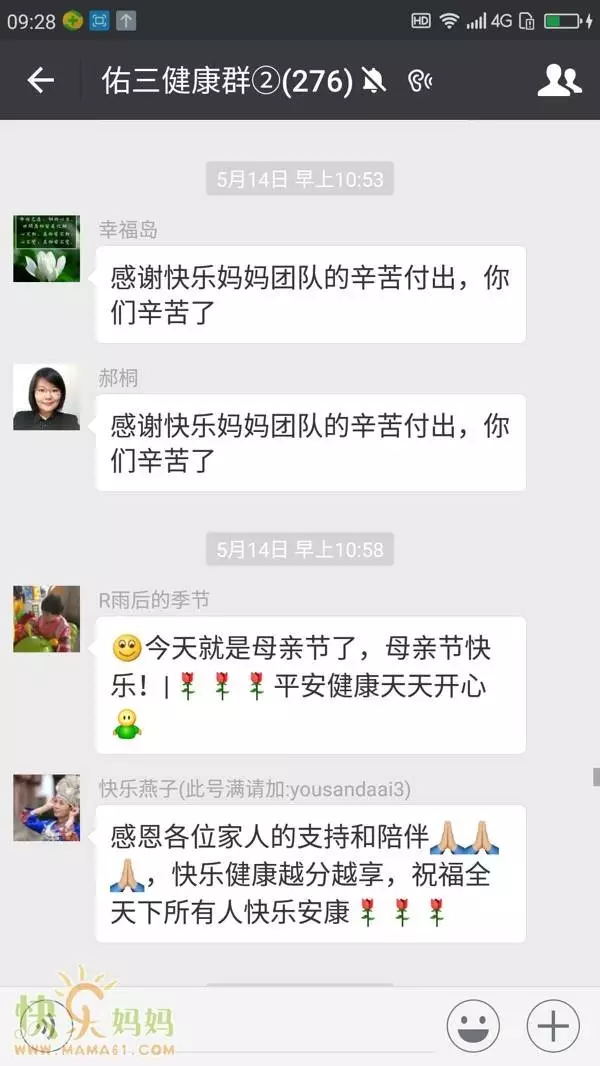The width and height of the screenshot is (600, 1066).
Task: Open 幸福岛's profile avatar
Action: click(x=46, y=249)
